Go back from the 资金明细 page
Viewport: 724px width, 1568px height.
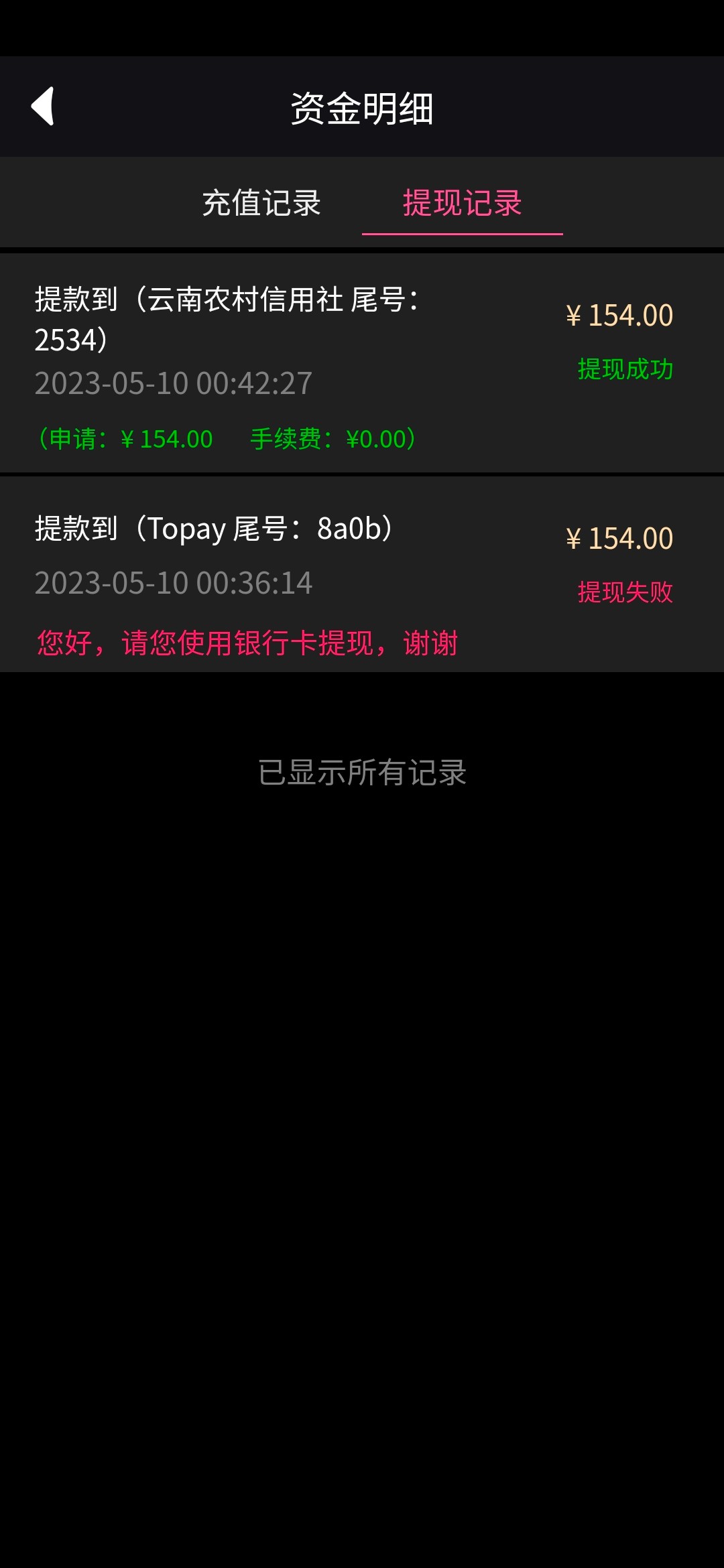click(43, 107)
